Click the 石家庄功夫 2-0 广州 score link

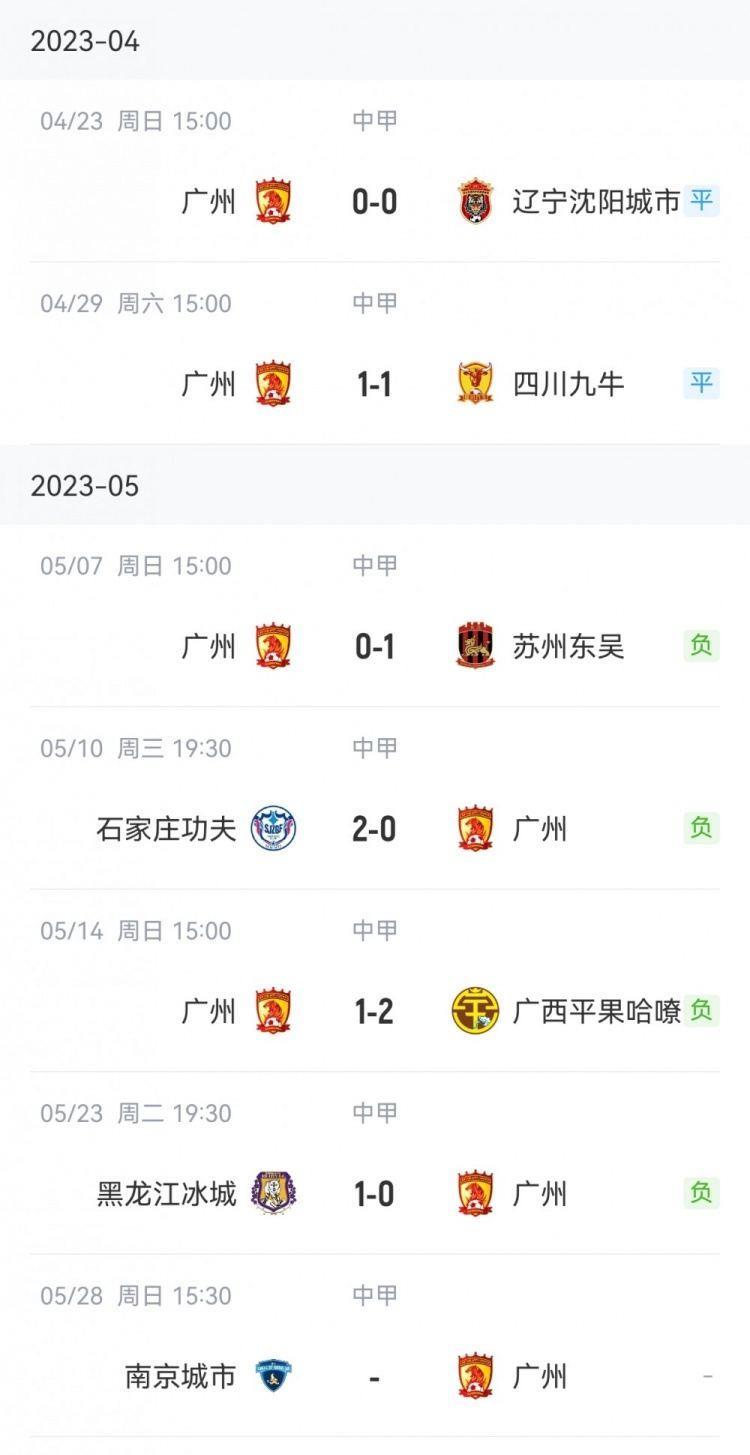(375, 828)
